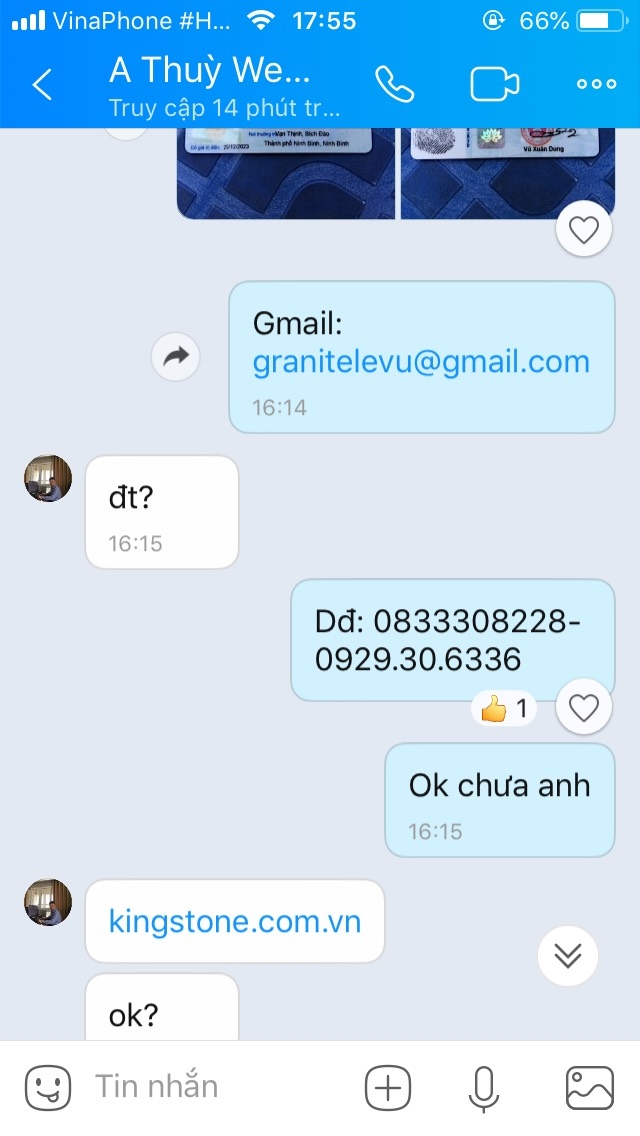Record a voice message with the microphone
The height and width of the screenshot is (1136, 640).
[x=483, y=1088]
